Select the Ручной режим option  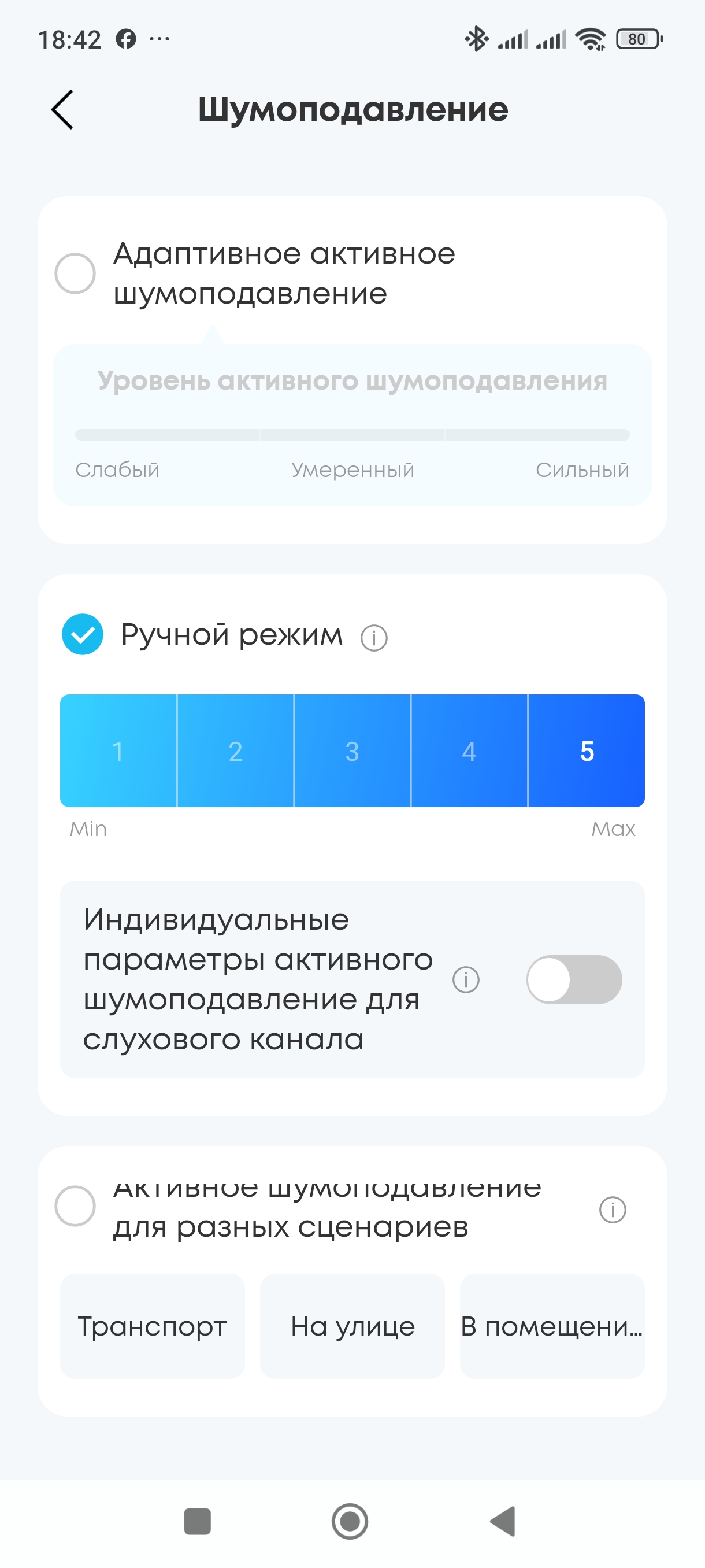[83, 634]
